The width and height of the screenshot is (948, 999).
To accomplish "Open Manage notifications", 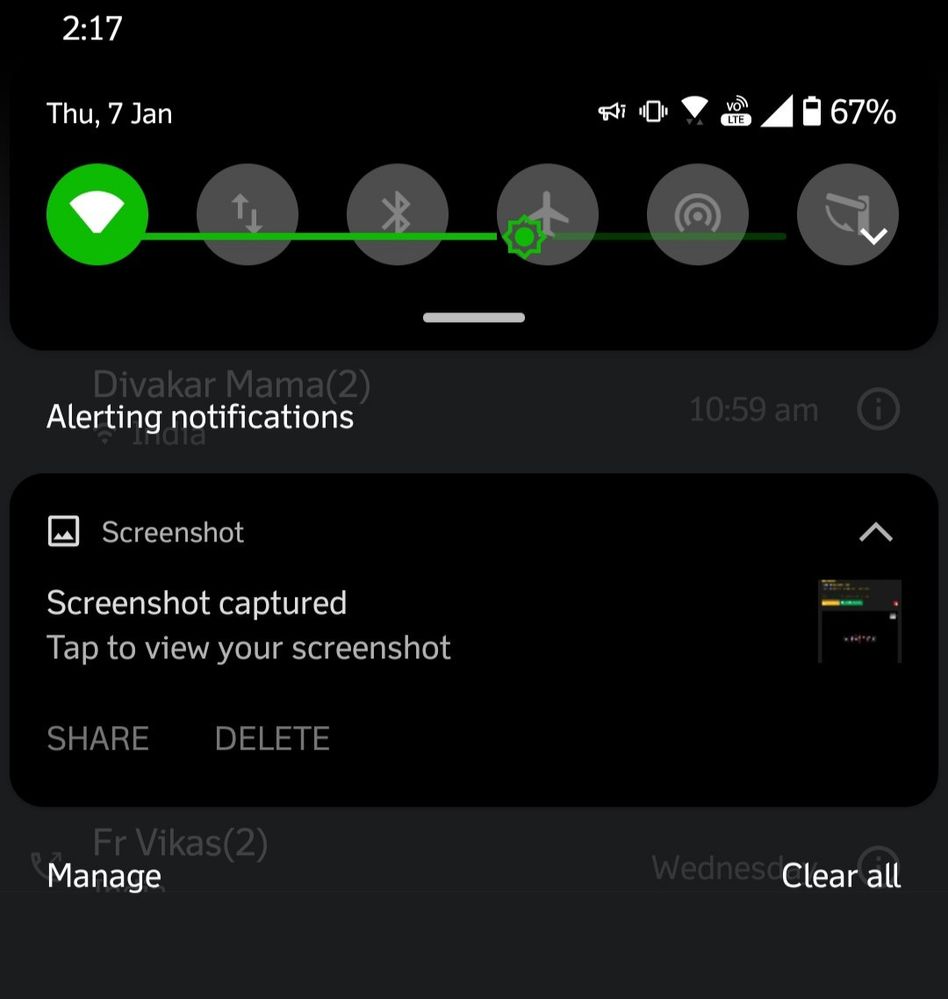I will [104, 876].
